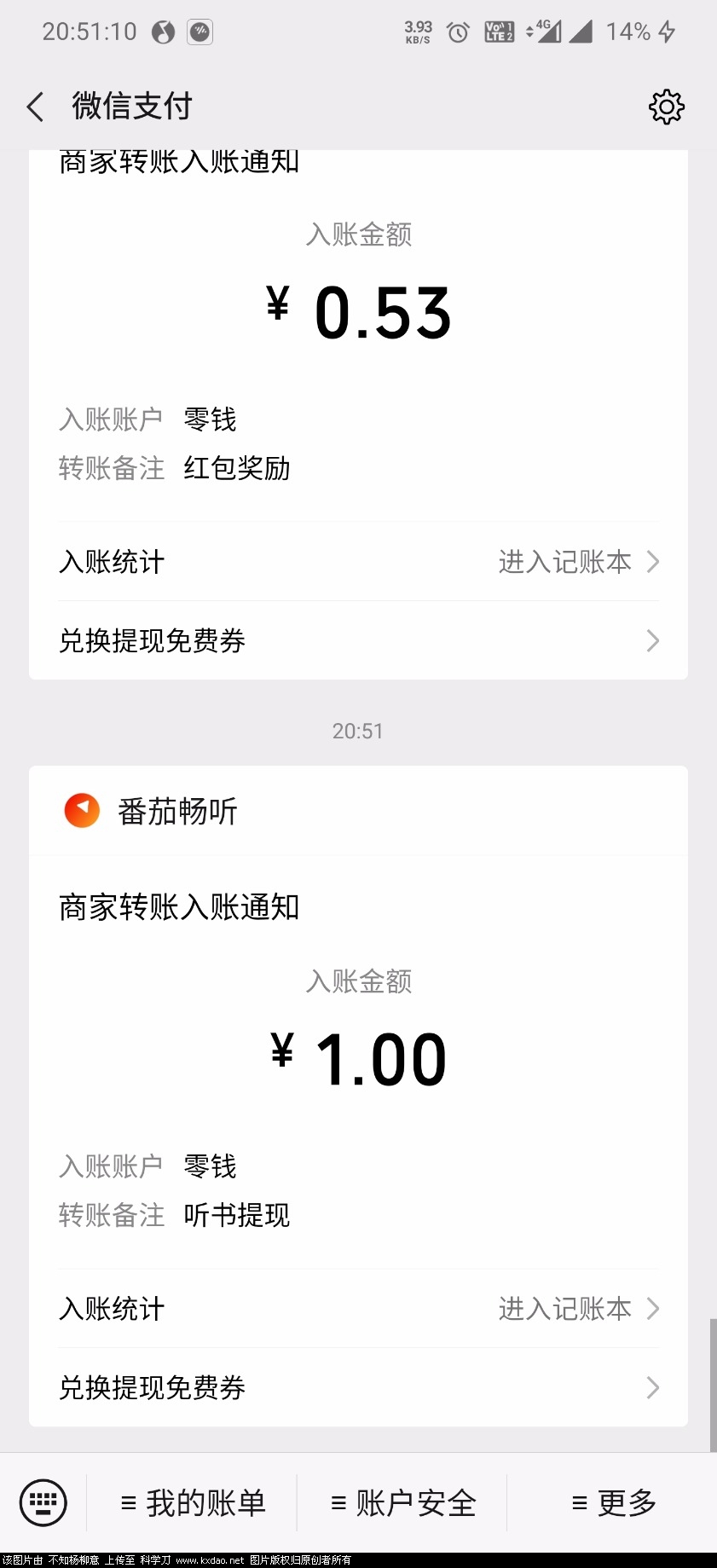Click the 番茄畅听 app logo
Viewport: 717px width, 1568px height.
tap(81, 811)
